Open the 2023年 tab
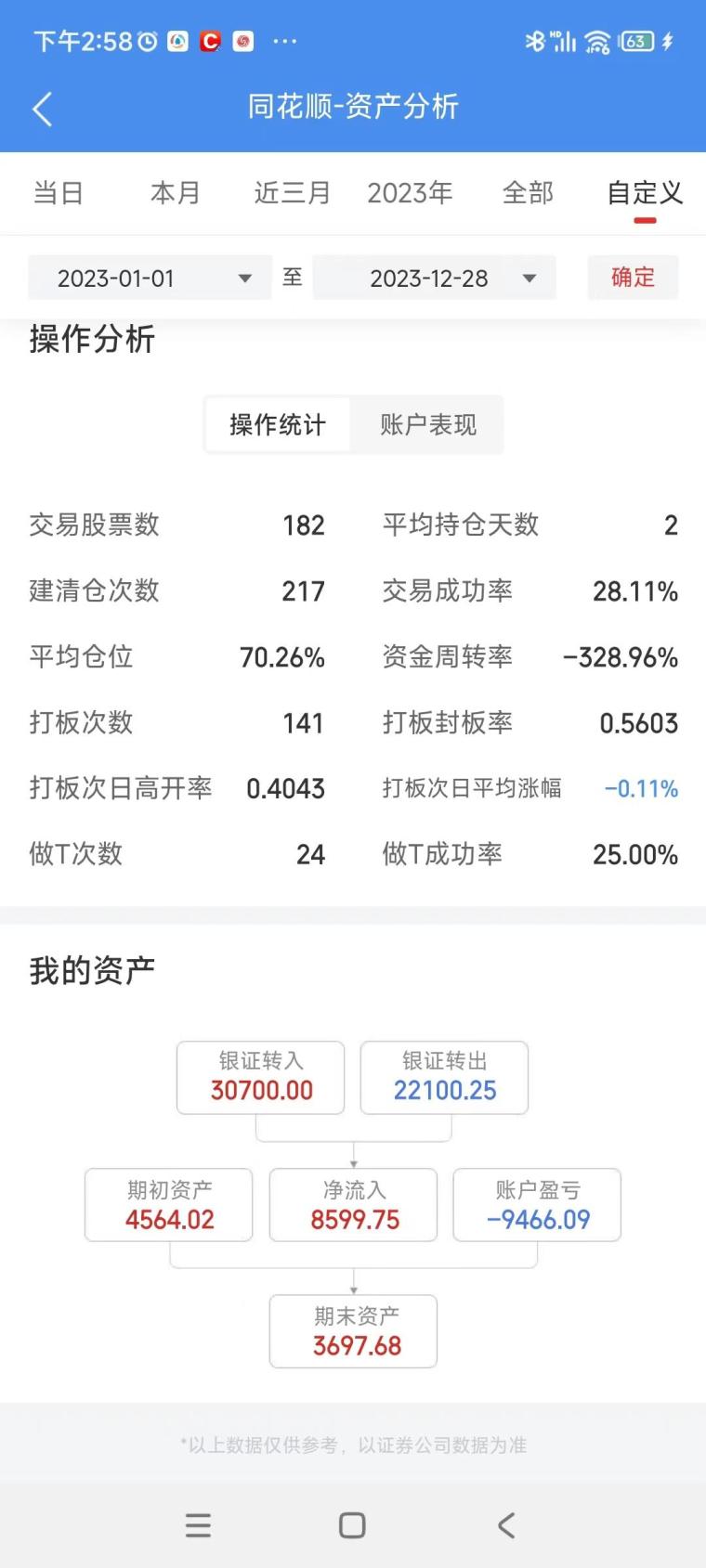Image resolution: width=706 pixels, height=1568 pixels. tap(410, 193)
